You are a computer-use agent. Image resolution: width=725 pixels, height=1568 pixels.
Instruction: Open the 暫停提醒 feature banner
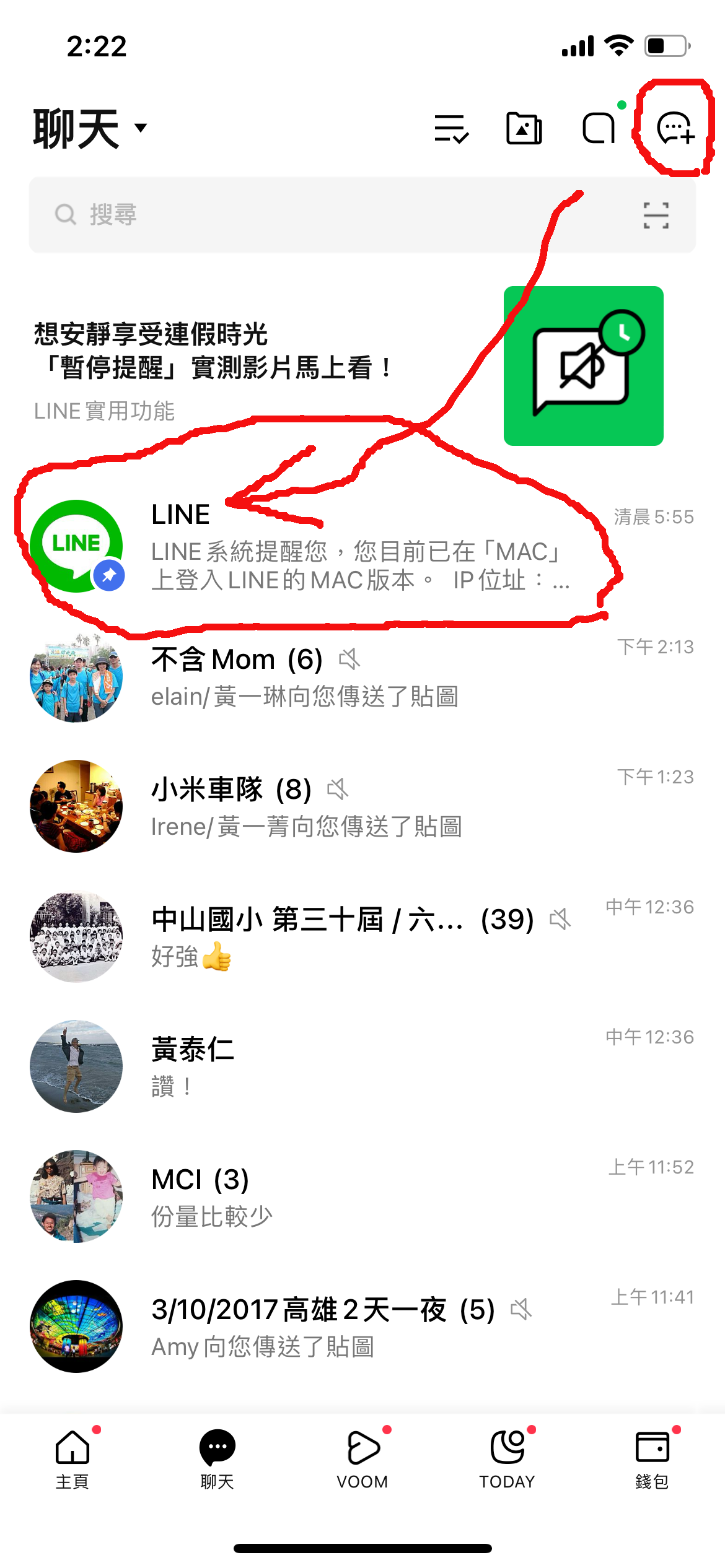click(347, 367)
